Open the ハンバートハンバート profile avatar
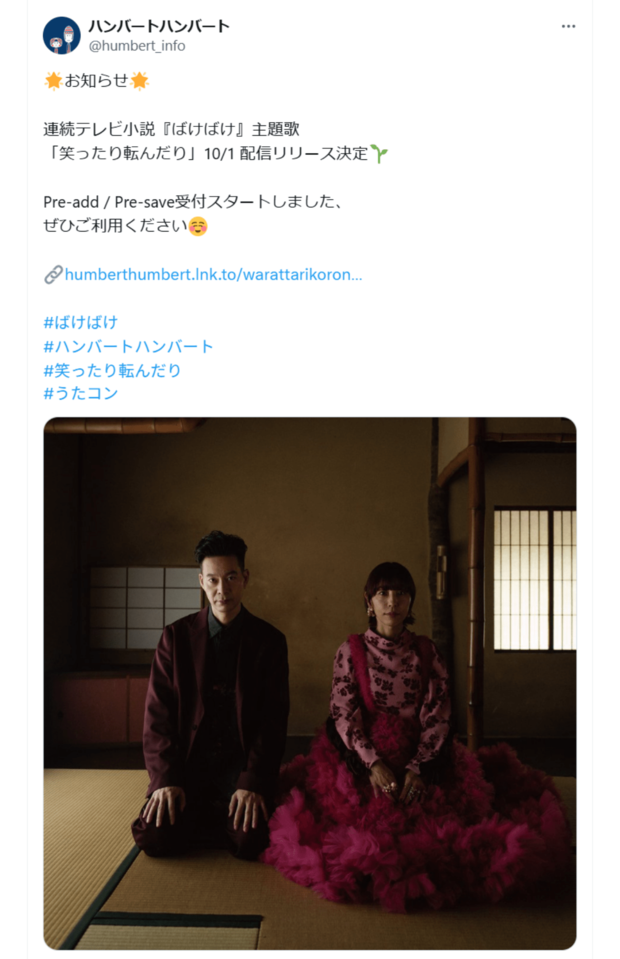Image resolution: width=620 pixels, height=959 pixels. click(x=62, y=35)
